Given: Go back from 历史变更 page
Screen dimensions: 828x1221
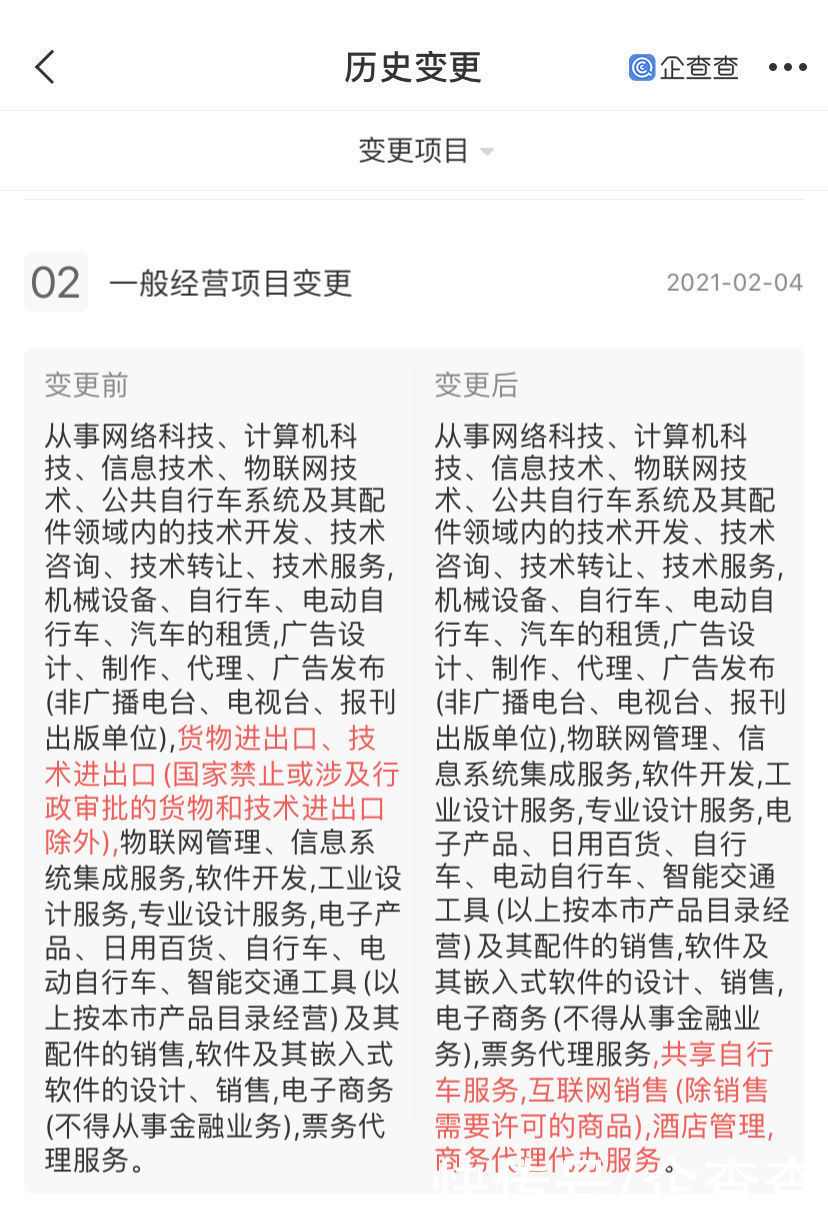Looking at the screenshot, I should 44,67.
